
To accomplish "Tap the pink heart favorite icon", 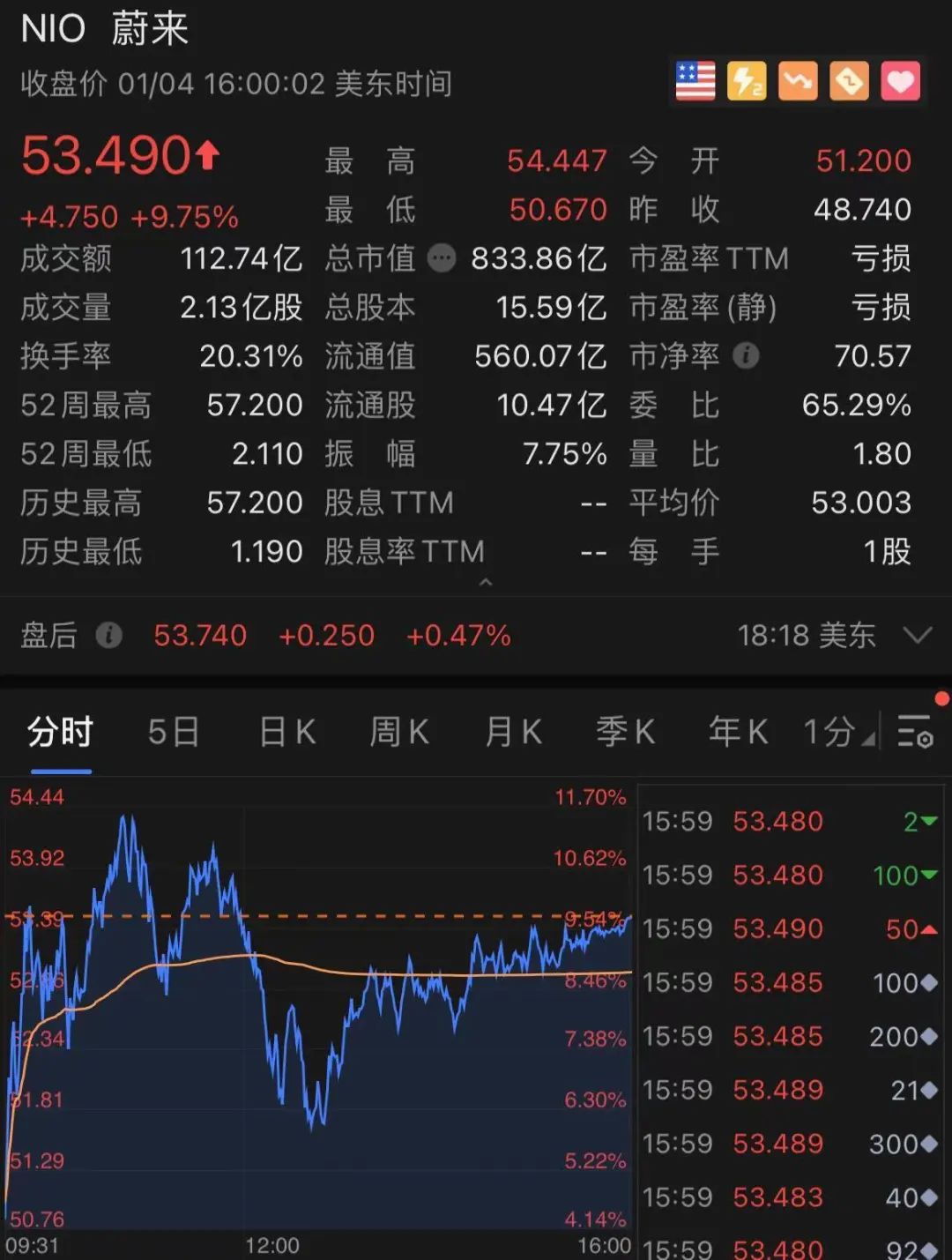I will coord(900,81).
